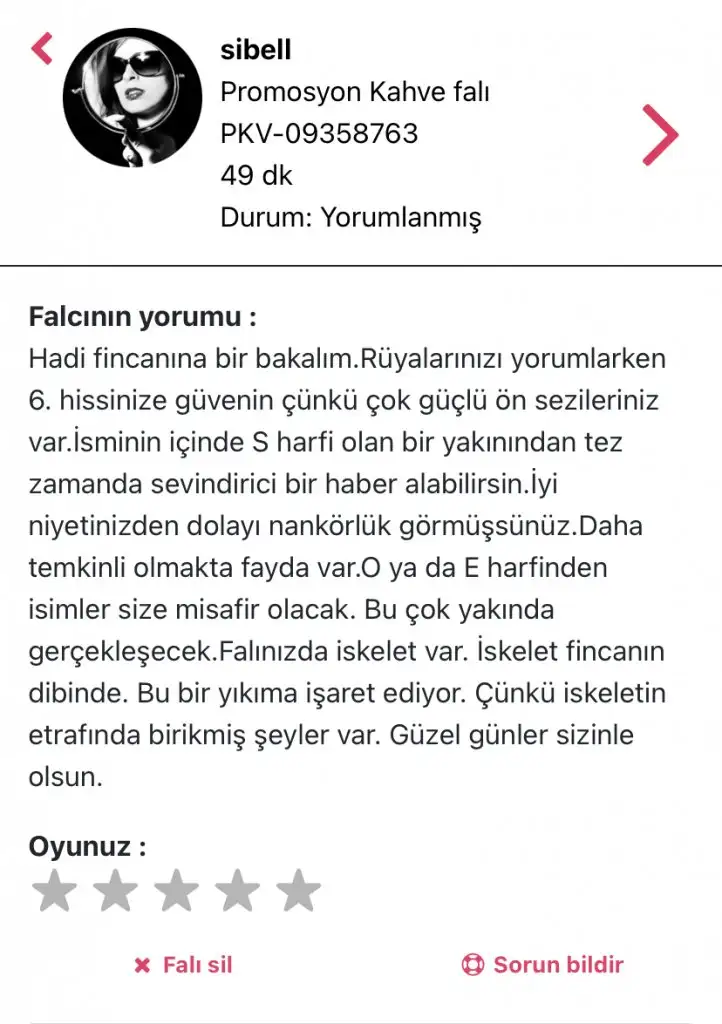
Task: Rate the reading two stars
Action: 115,891
